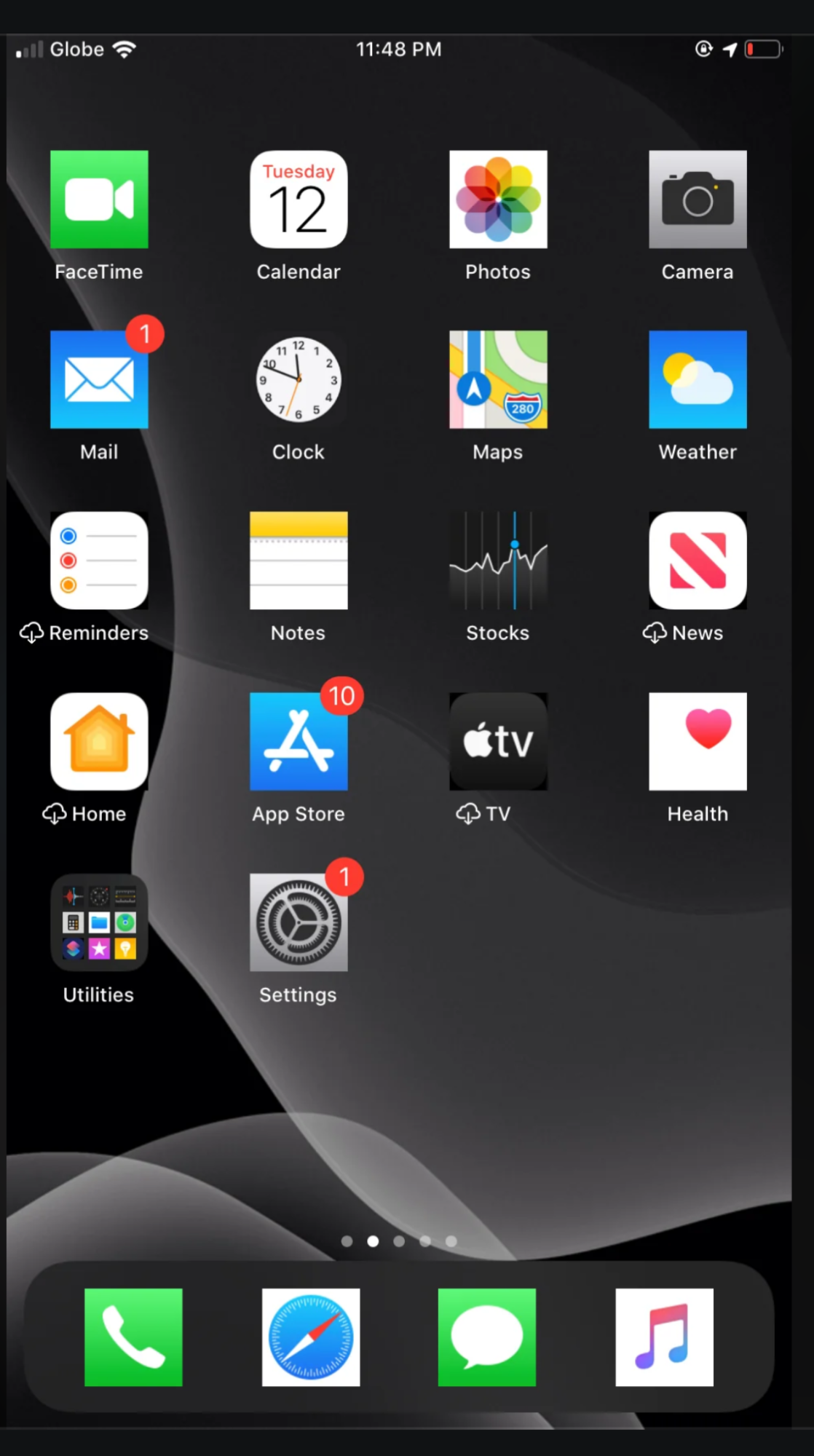
Task: Open Safari from the dock
Action: 311,1337
